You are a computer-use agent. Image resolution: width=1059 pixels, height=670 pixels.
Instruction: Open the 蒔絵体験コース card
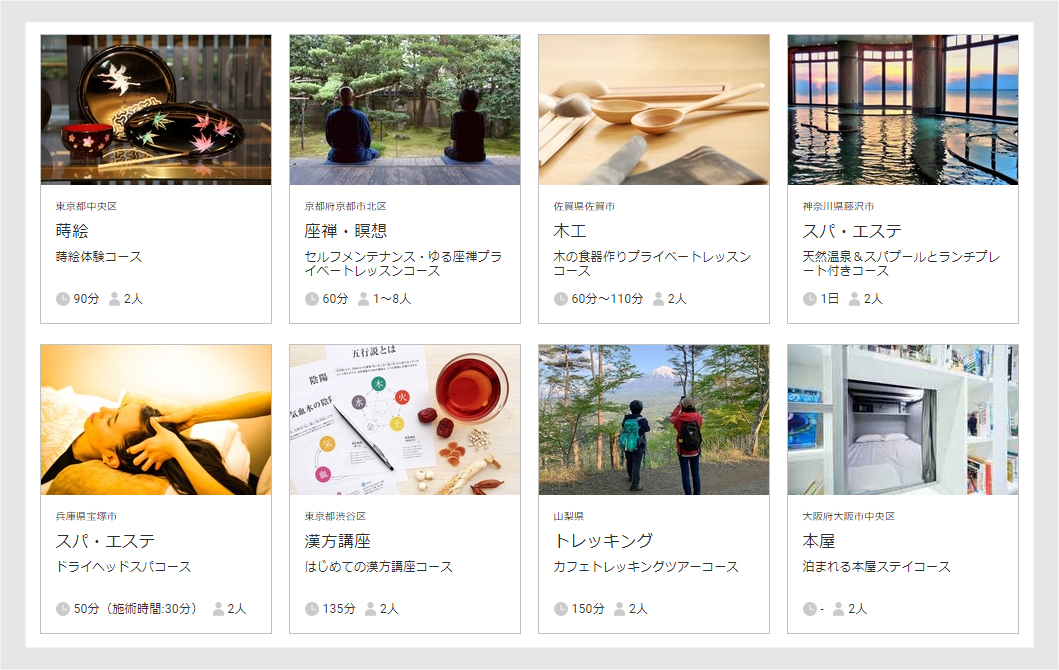click(x=155, y=180)
